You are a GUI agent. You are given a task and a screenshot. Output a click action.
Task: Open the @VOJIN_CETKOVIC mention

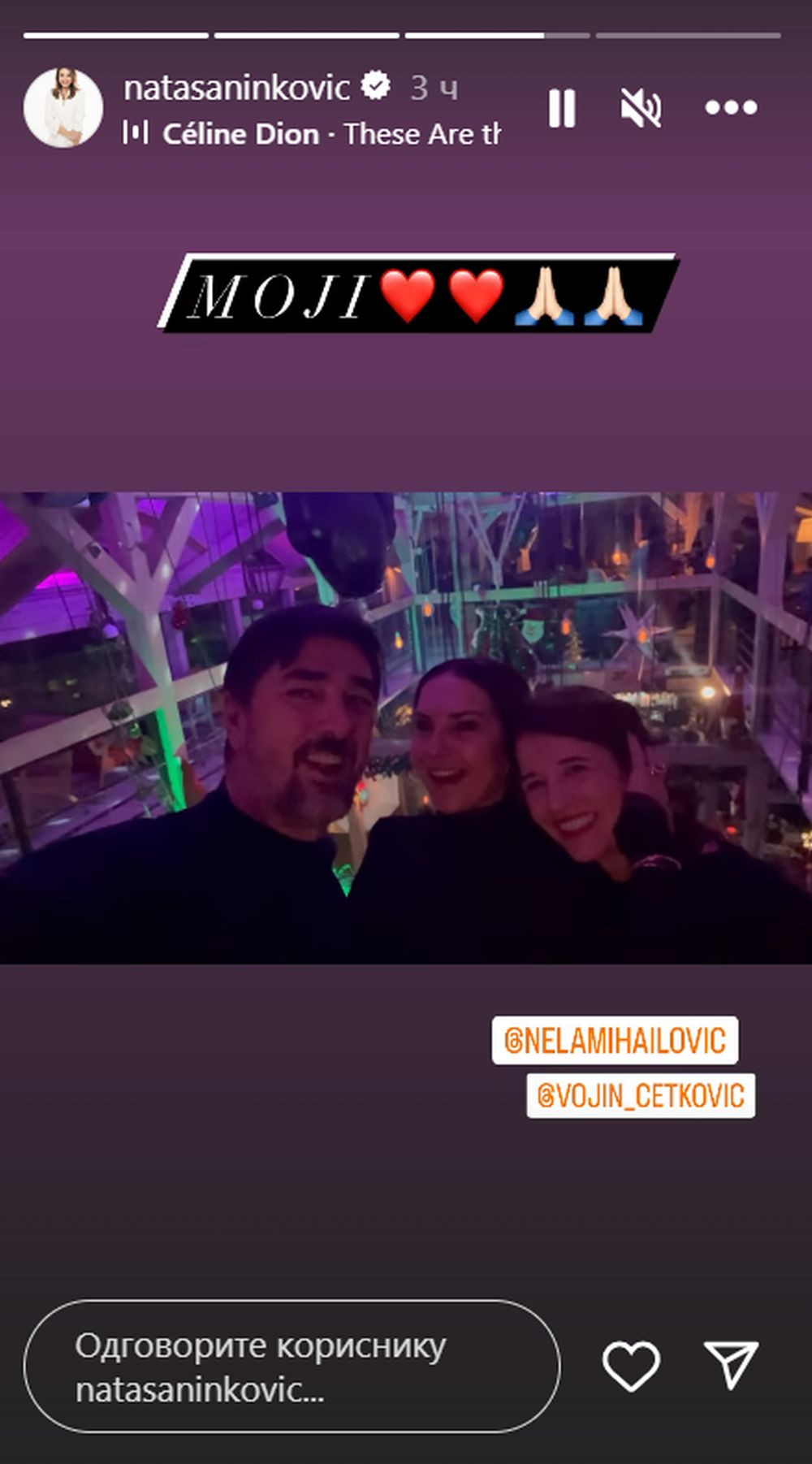pos(641,1096)
